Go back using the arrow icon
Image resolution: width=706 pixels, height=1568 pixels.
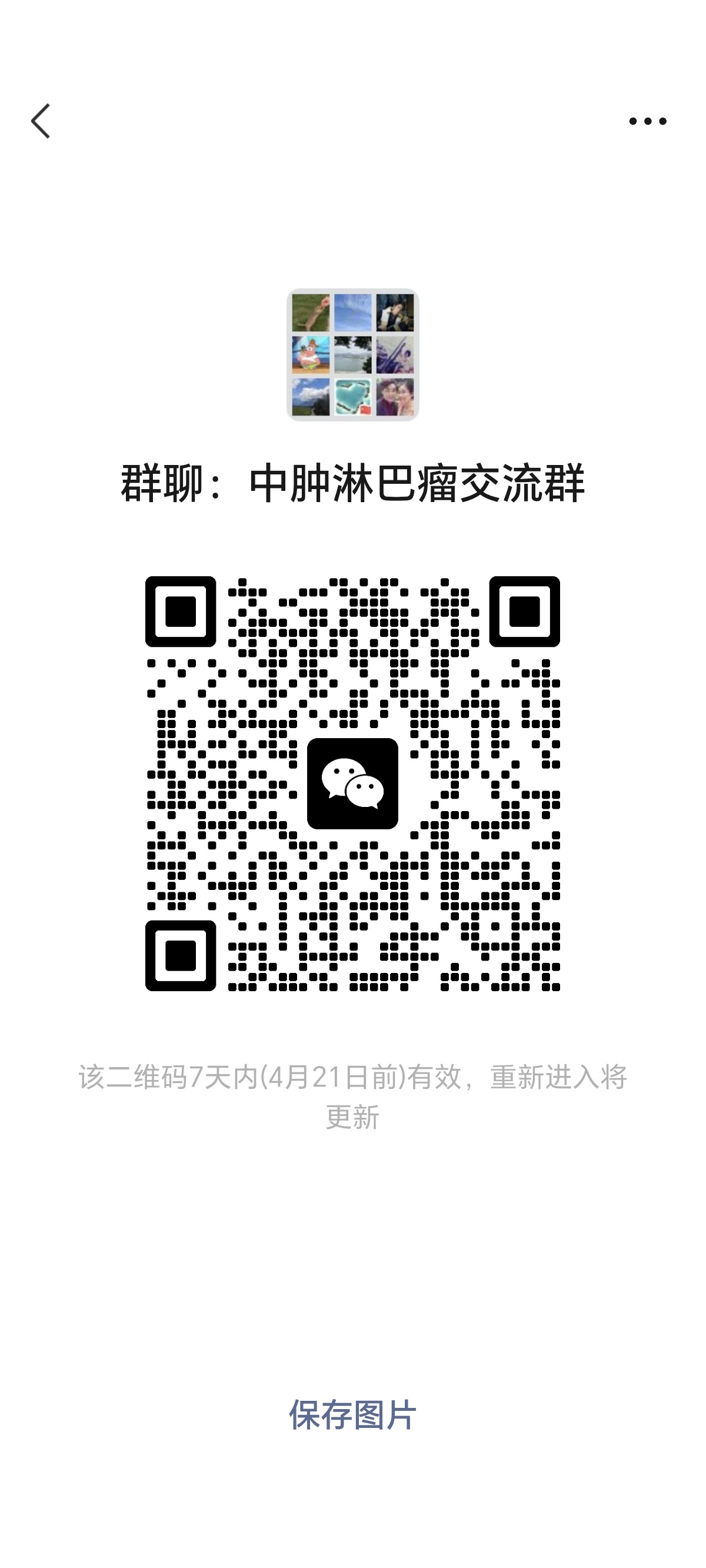pyautogui.click(x=41, y=121)
